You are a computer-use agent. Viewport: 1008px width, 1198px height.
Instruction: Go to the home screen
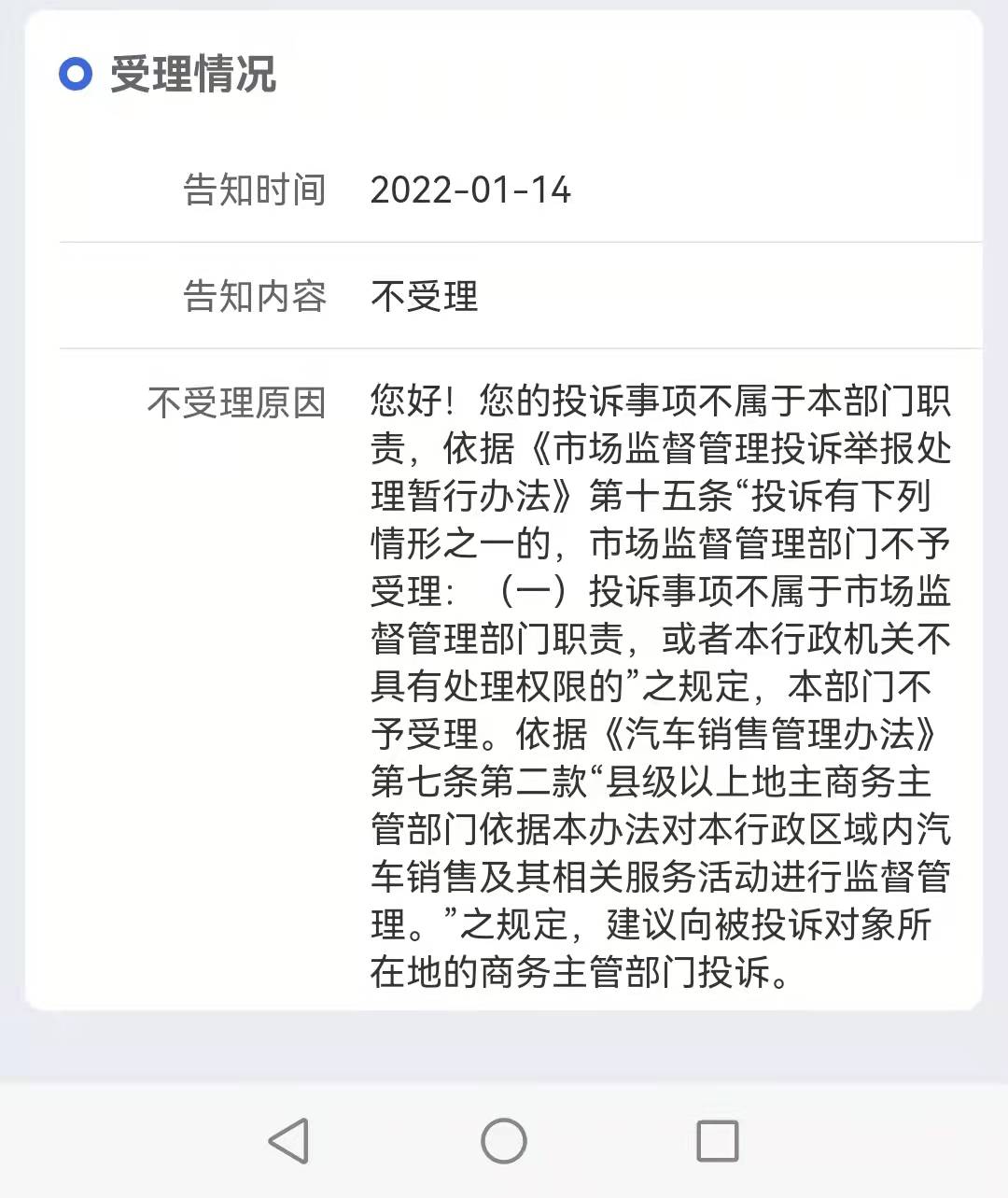click(504, 1140)
